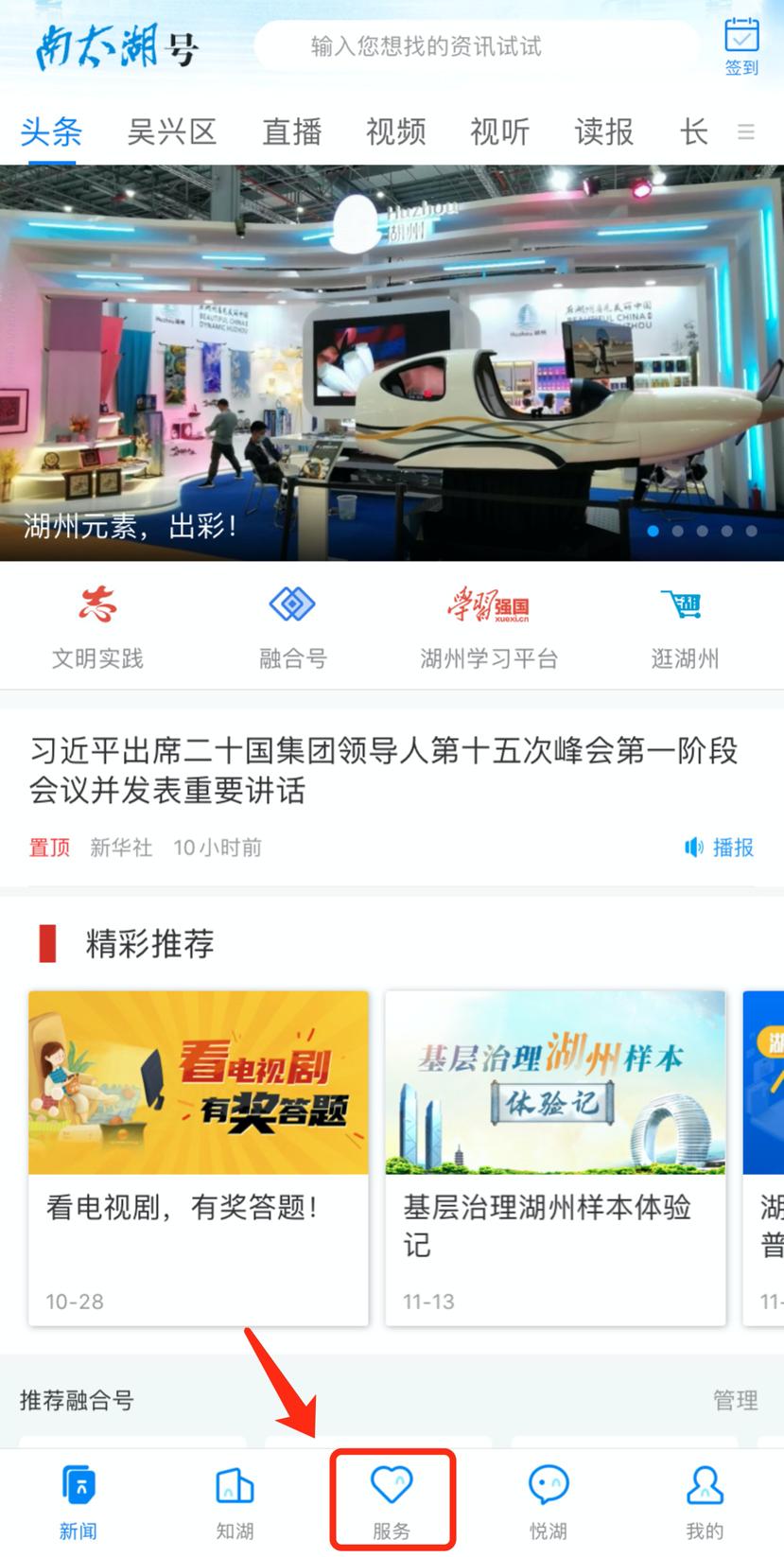This screenshot has width=784, height=1557.
Task: Open the 湖州元素,出彩 banner
Action: [x=392, y=362]
